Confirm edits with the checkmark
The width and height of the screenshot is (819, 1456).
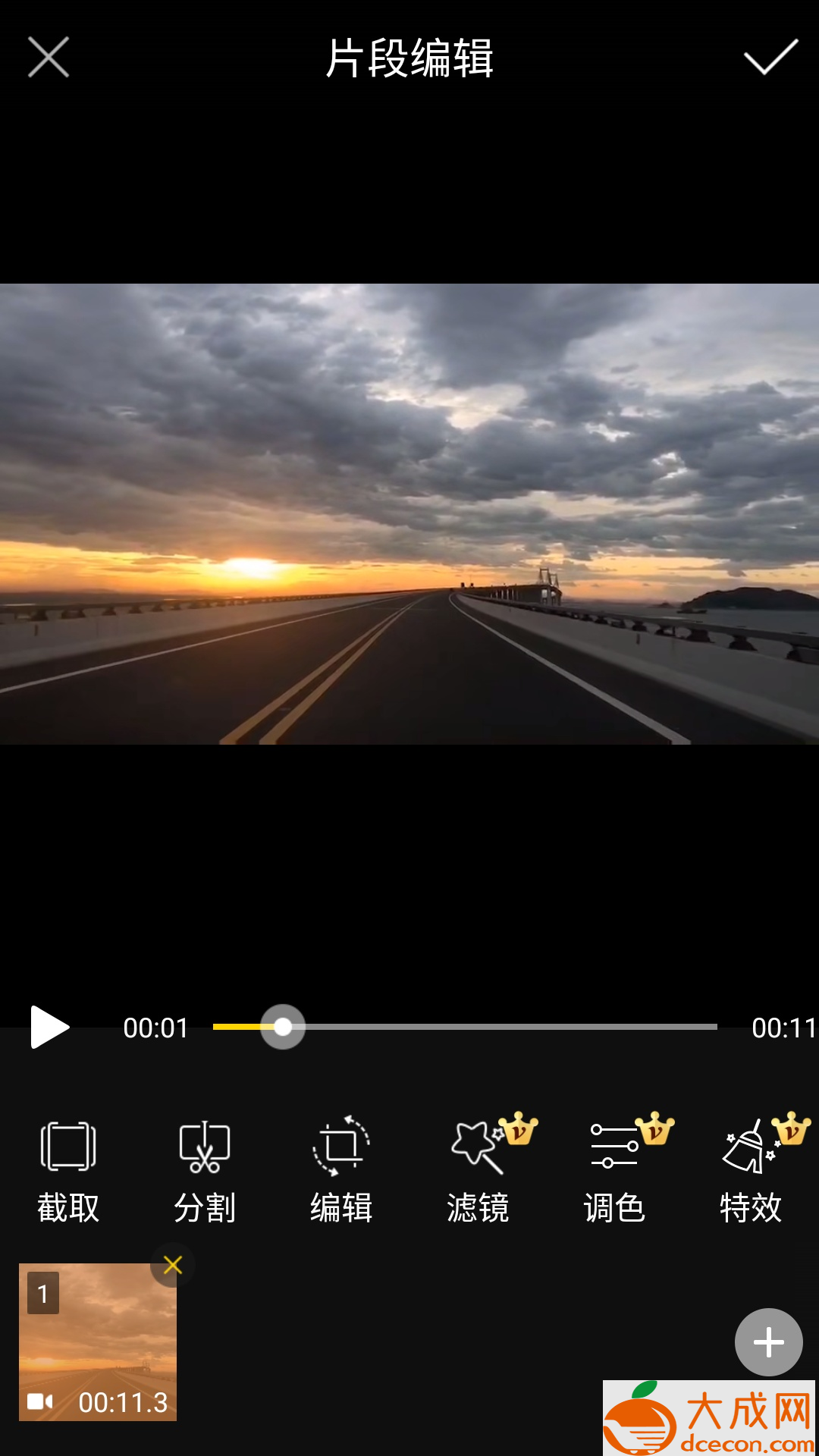770,57
